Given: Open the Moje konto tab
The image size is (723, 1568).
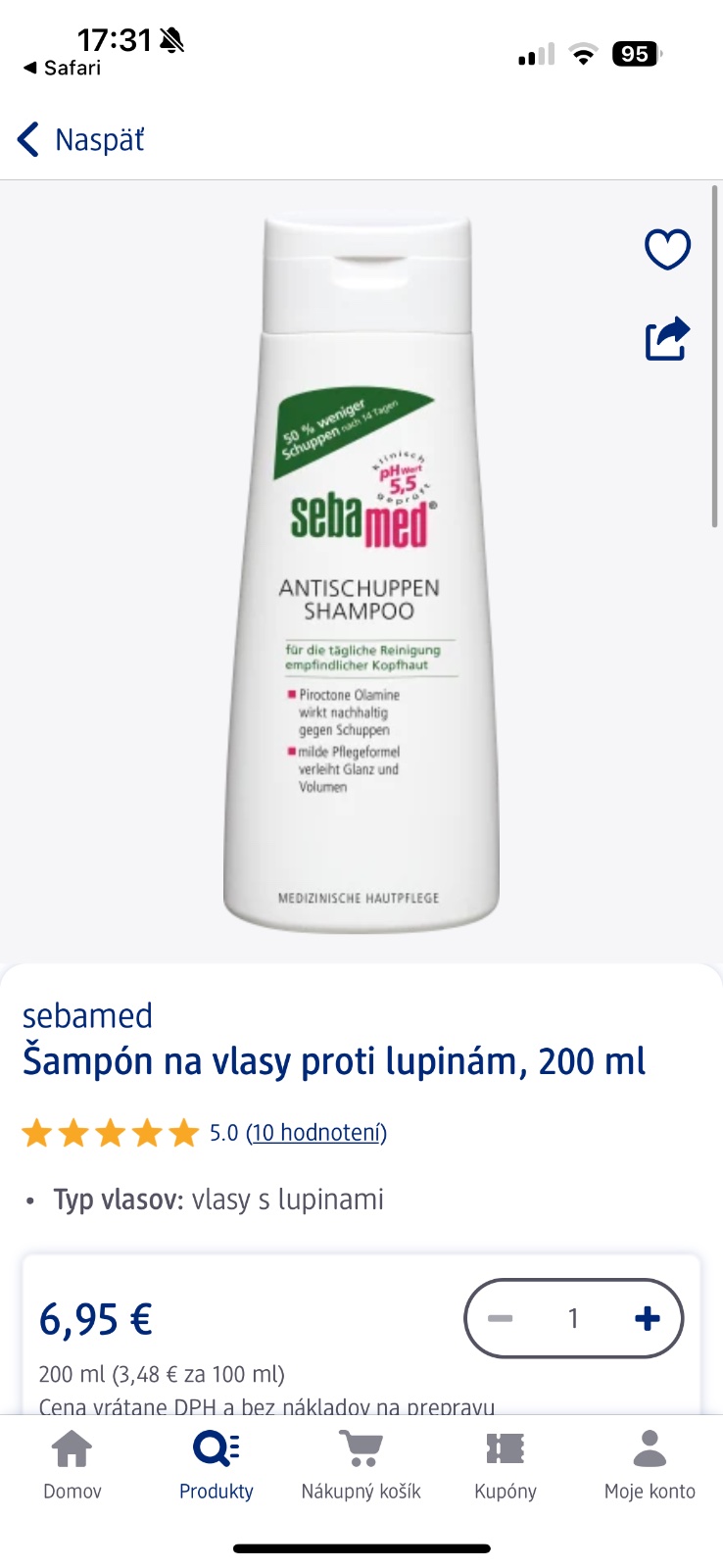Looking at the screenshot, I should pyautogui.click(x=650, y=1465).
